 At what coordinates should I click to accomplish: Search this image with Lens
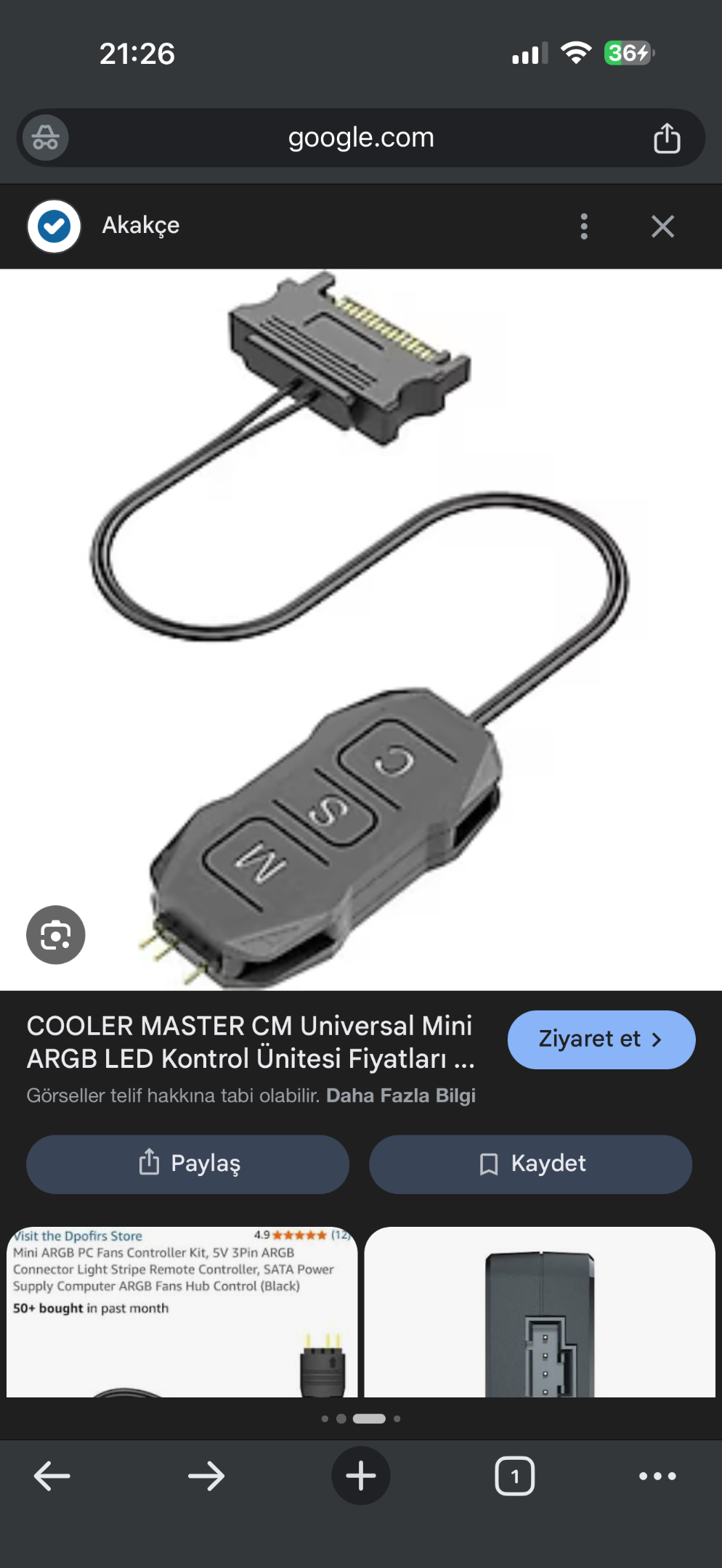56,935
